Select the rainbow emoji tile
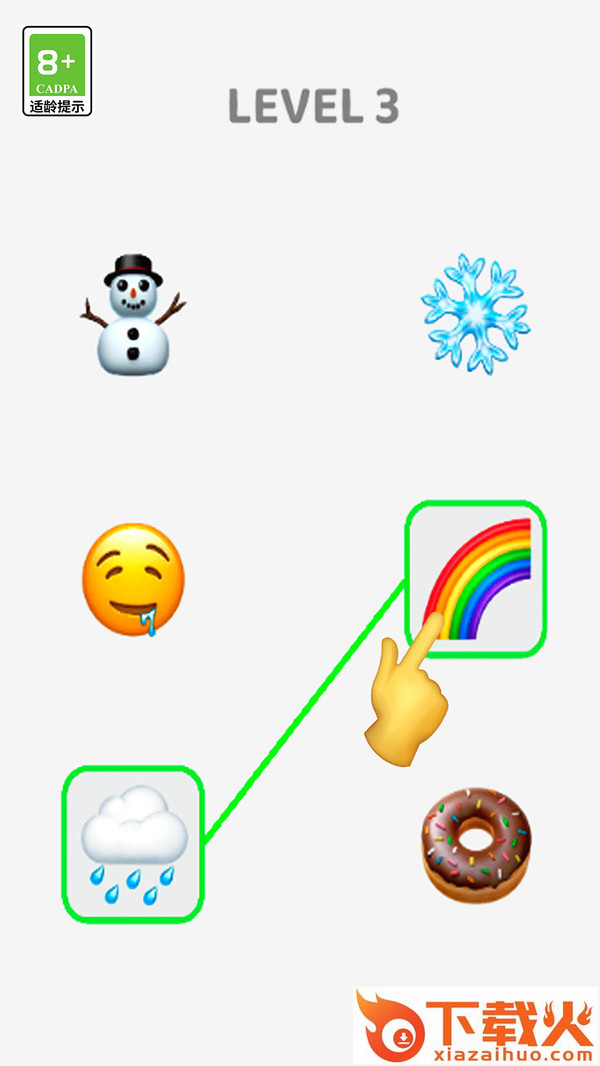This screenshot has height=1066, width=600. point(476,578)
